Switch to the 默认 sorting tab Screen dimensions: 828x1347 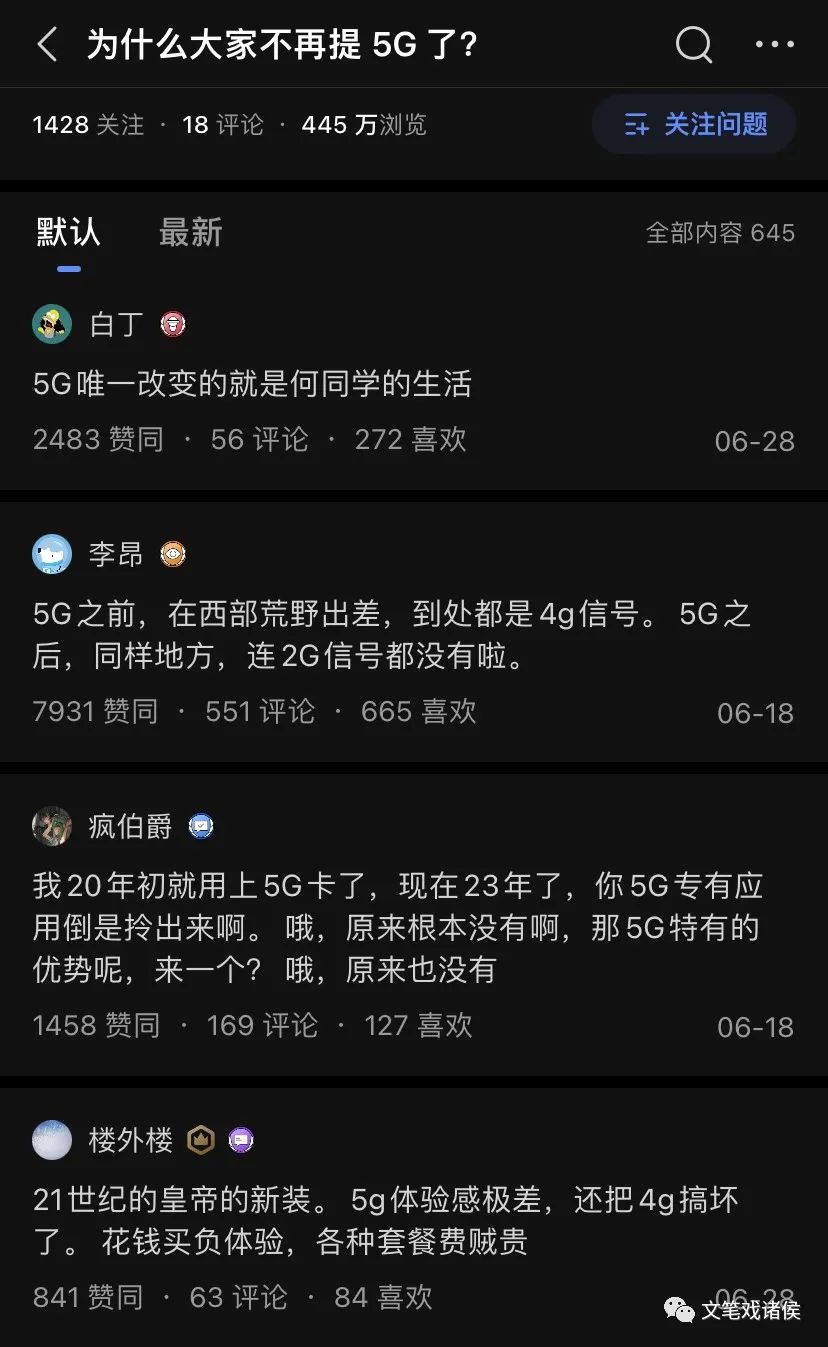pyautogui.click(x=68, y=233)
